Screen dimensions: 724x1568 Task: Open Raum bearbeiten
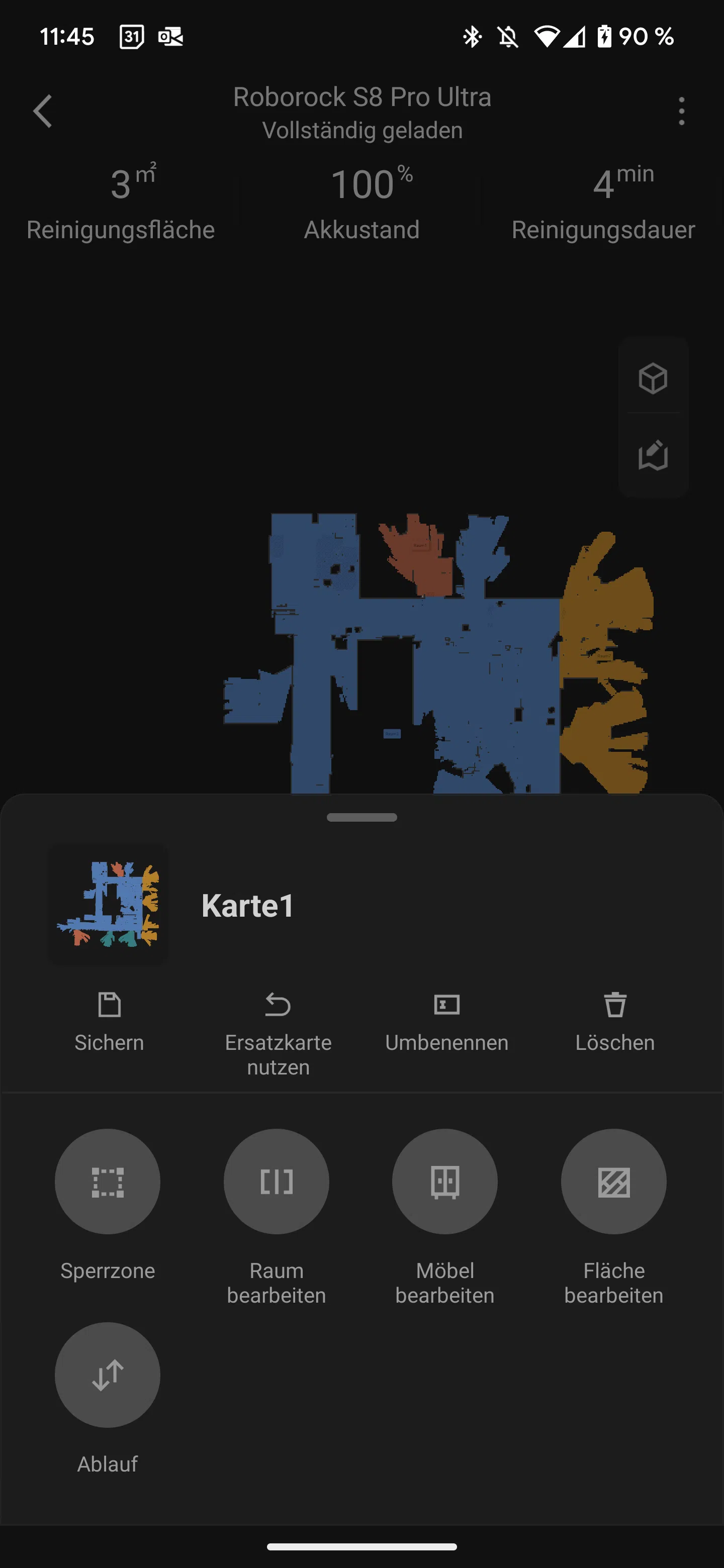pyautogui.click(x=277, y=1182)
